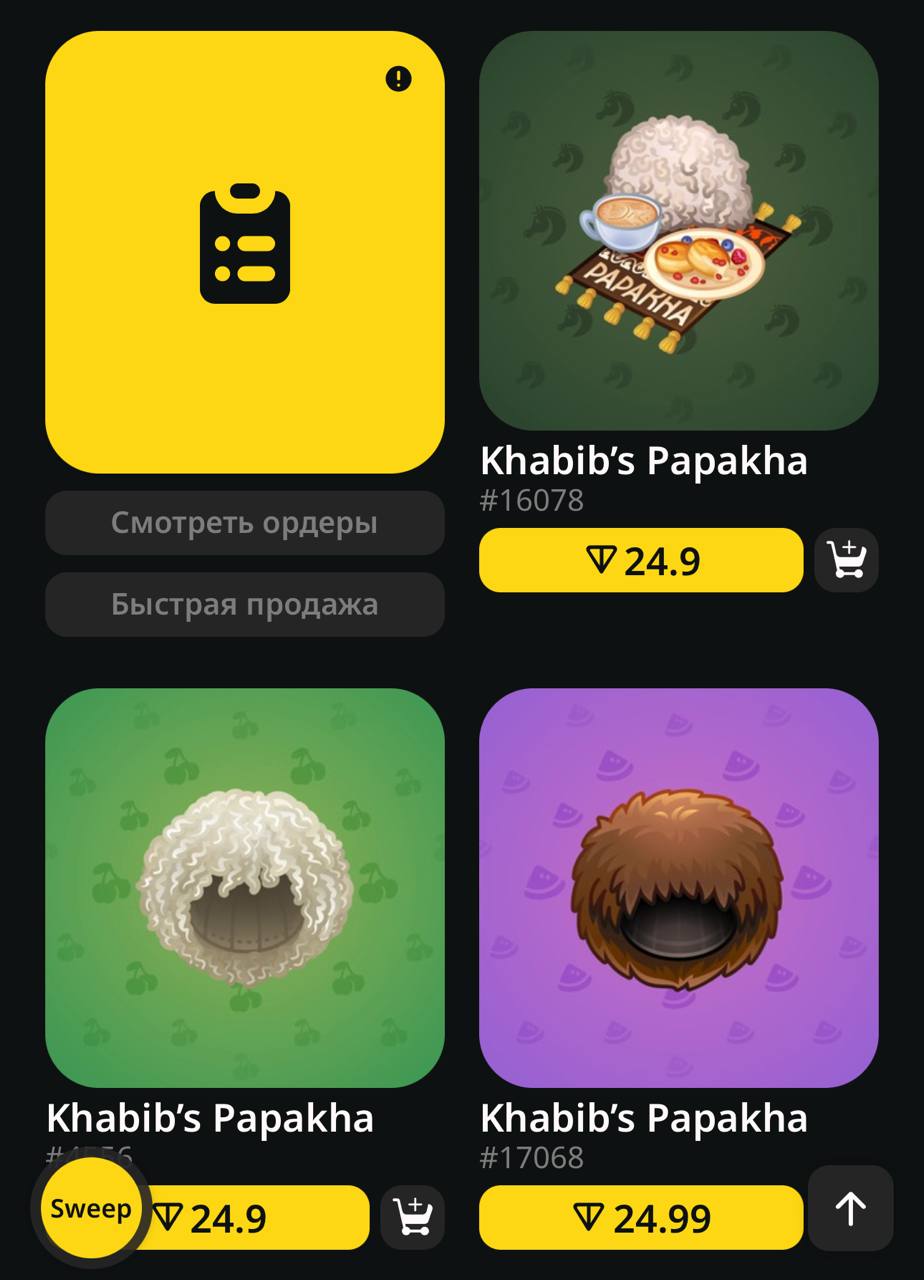Screen dimensions: 924x1280
Task: Open Khabib's Papakha #16078 card
Action: coord(678,231)
